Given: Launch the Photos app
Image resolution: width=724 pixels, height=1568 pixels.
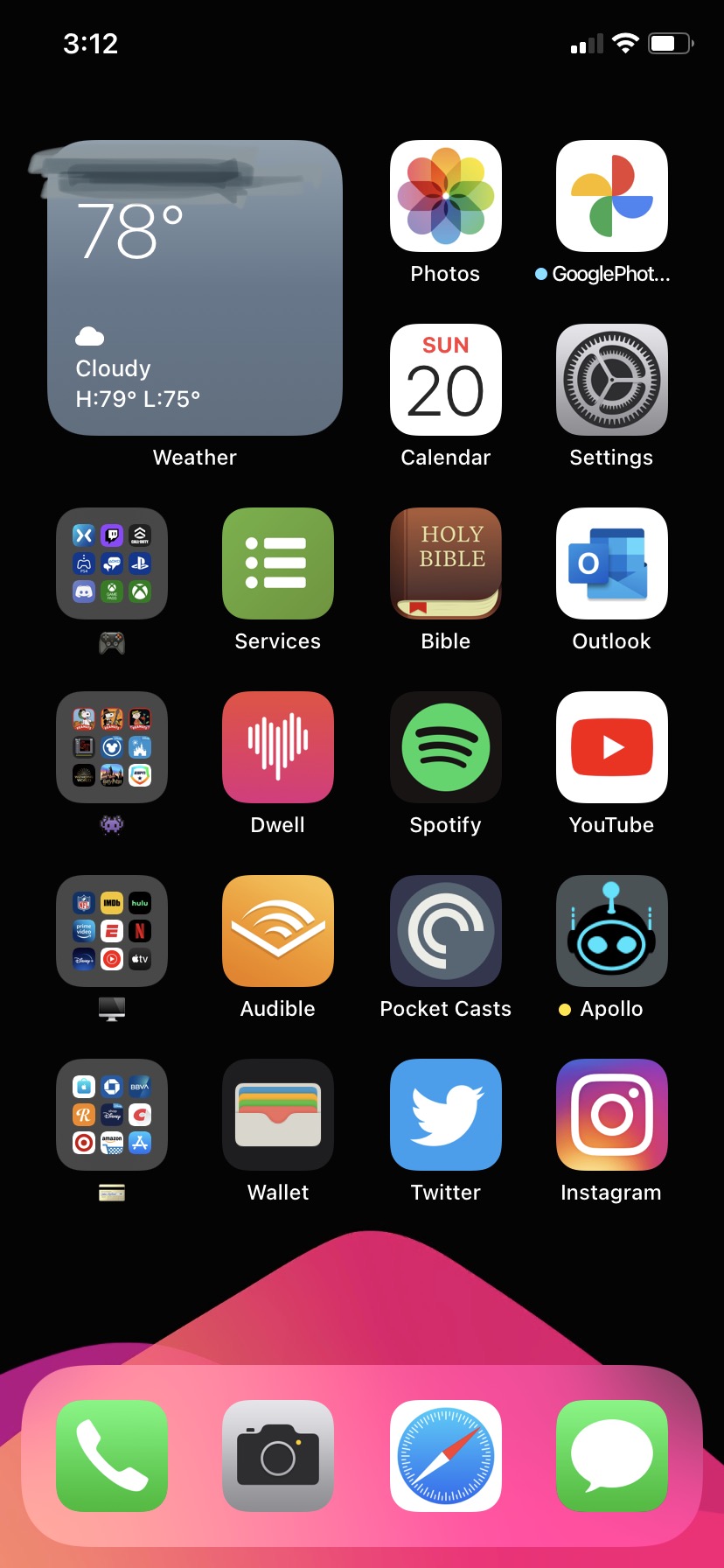Looking at the screenshot, I should point(446,196).
